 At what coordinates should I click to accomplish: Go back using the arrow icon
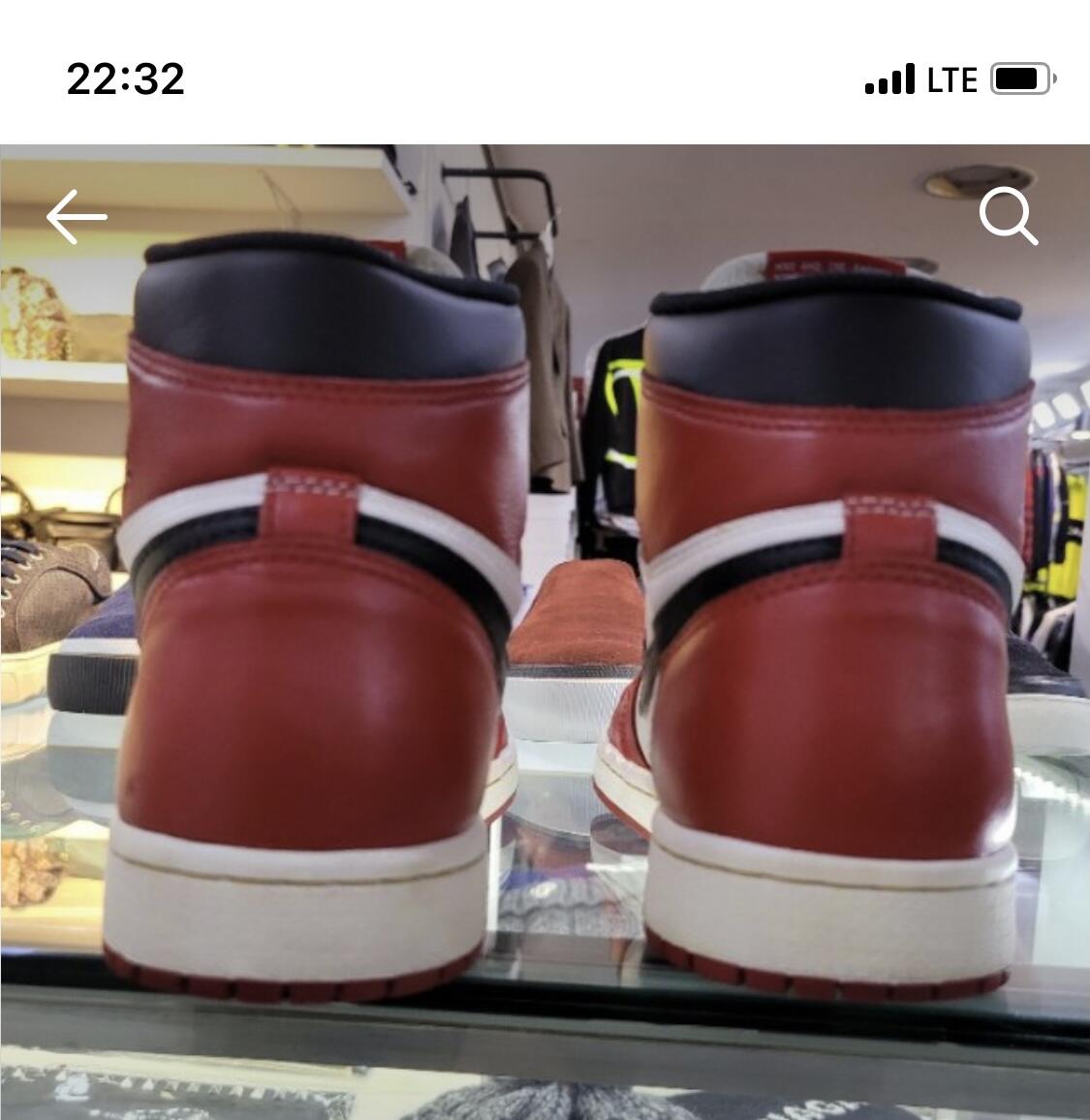point(77,216)
